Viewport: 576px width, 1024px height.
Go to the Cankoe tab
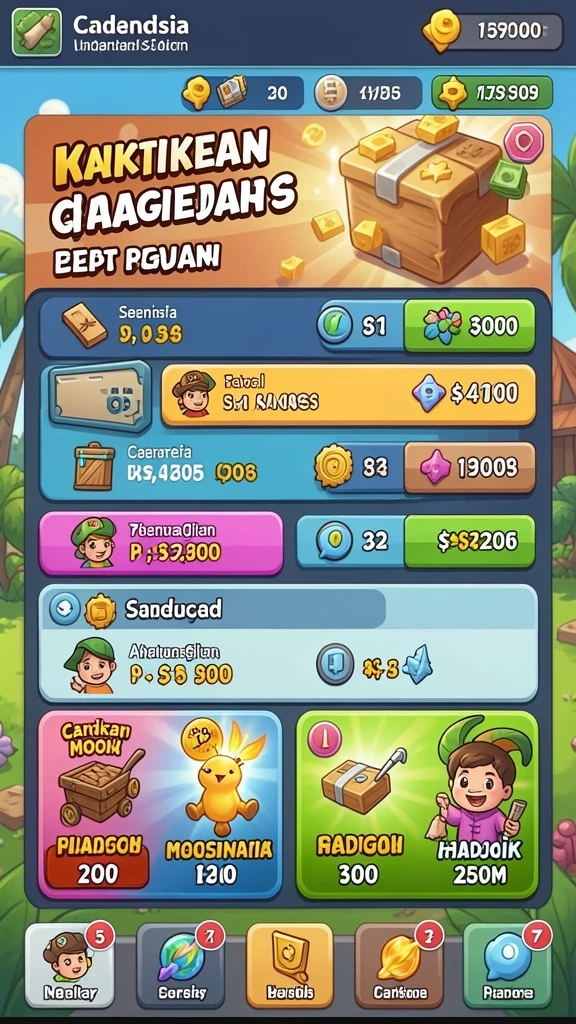coord(399,965)
